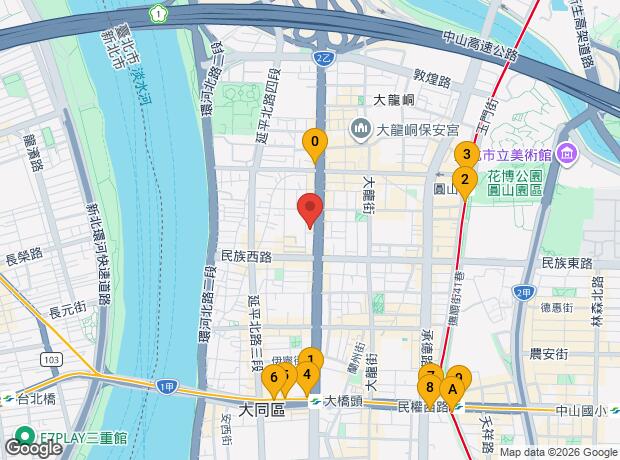Select the yellow marker numbered 0
This screenshot has height=460, width=620.
tap(315, 144)
